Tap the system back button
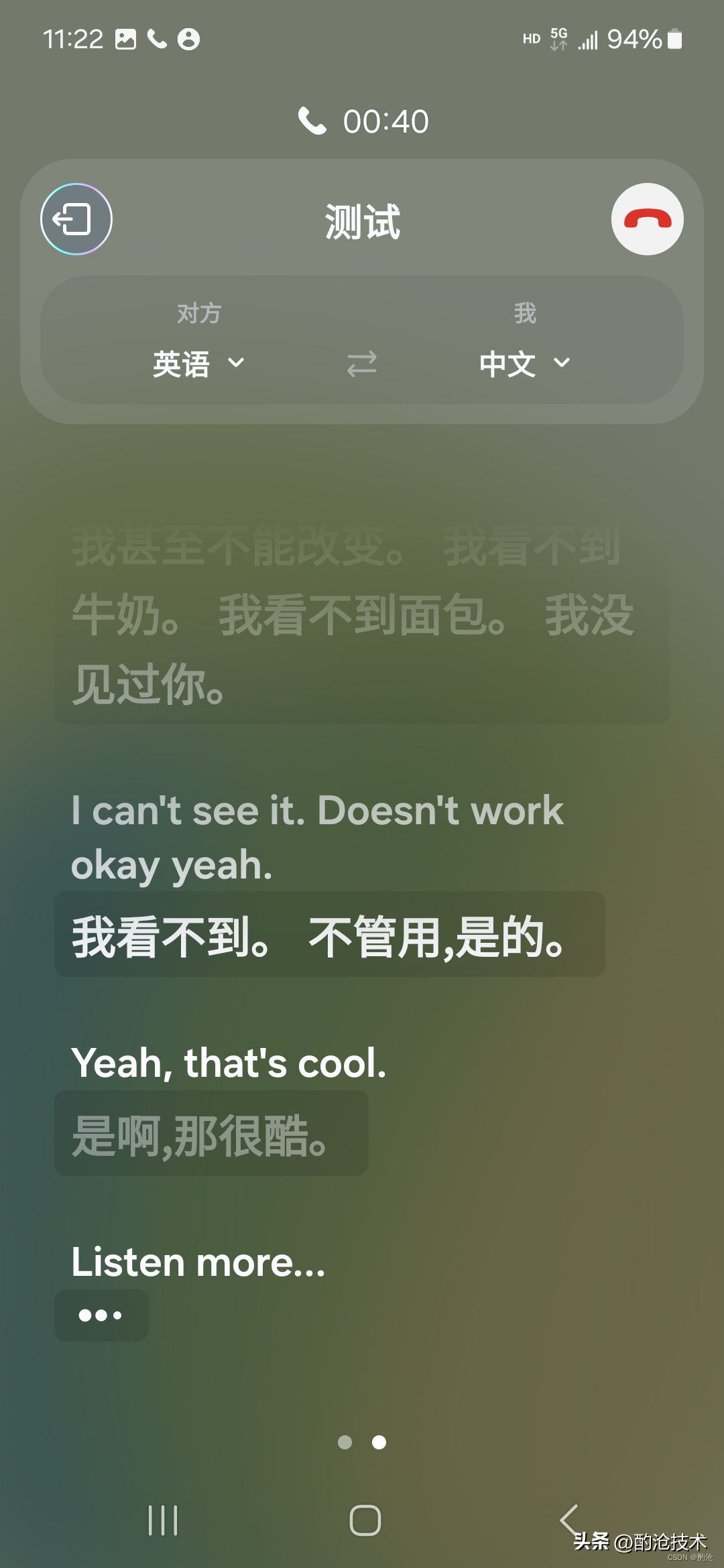 pyautogui.click(x=569, y=1520)
